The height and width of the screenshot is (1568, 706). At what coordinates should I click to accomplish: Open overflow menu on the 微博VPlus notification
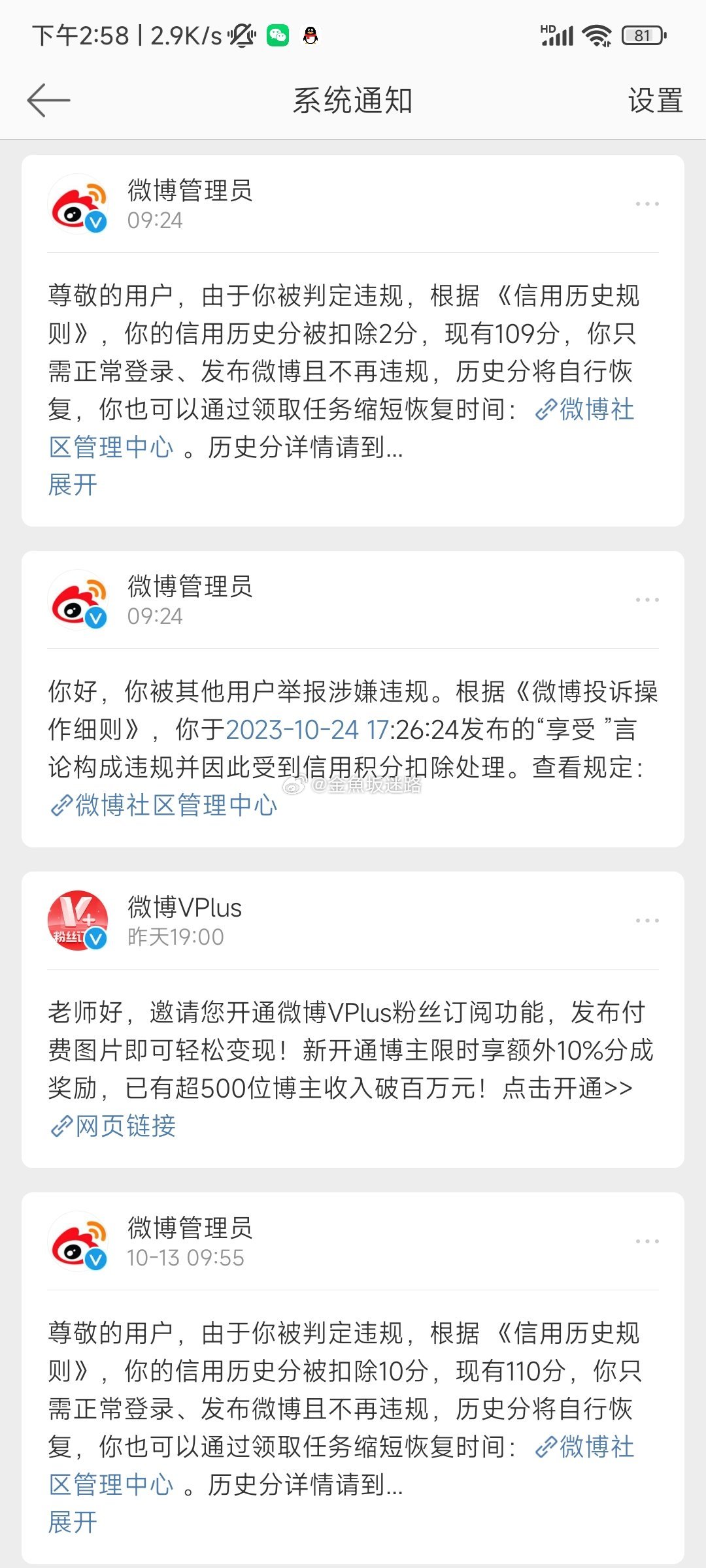[647, 921]
